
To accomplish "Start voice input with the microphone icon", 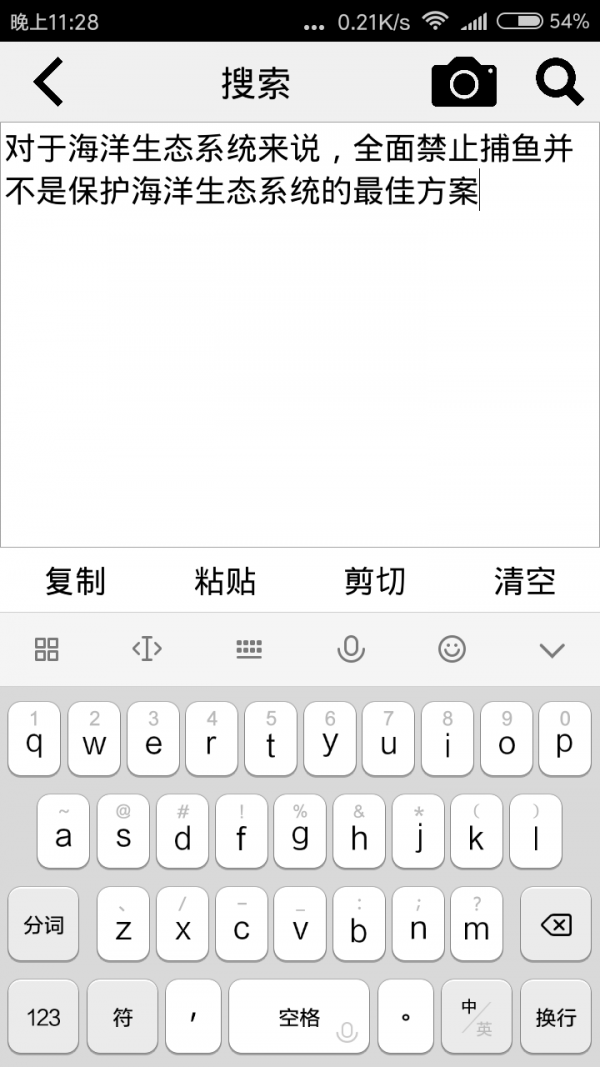I will 351,649.
